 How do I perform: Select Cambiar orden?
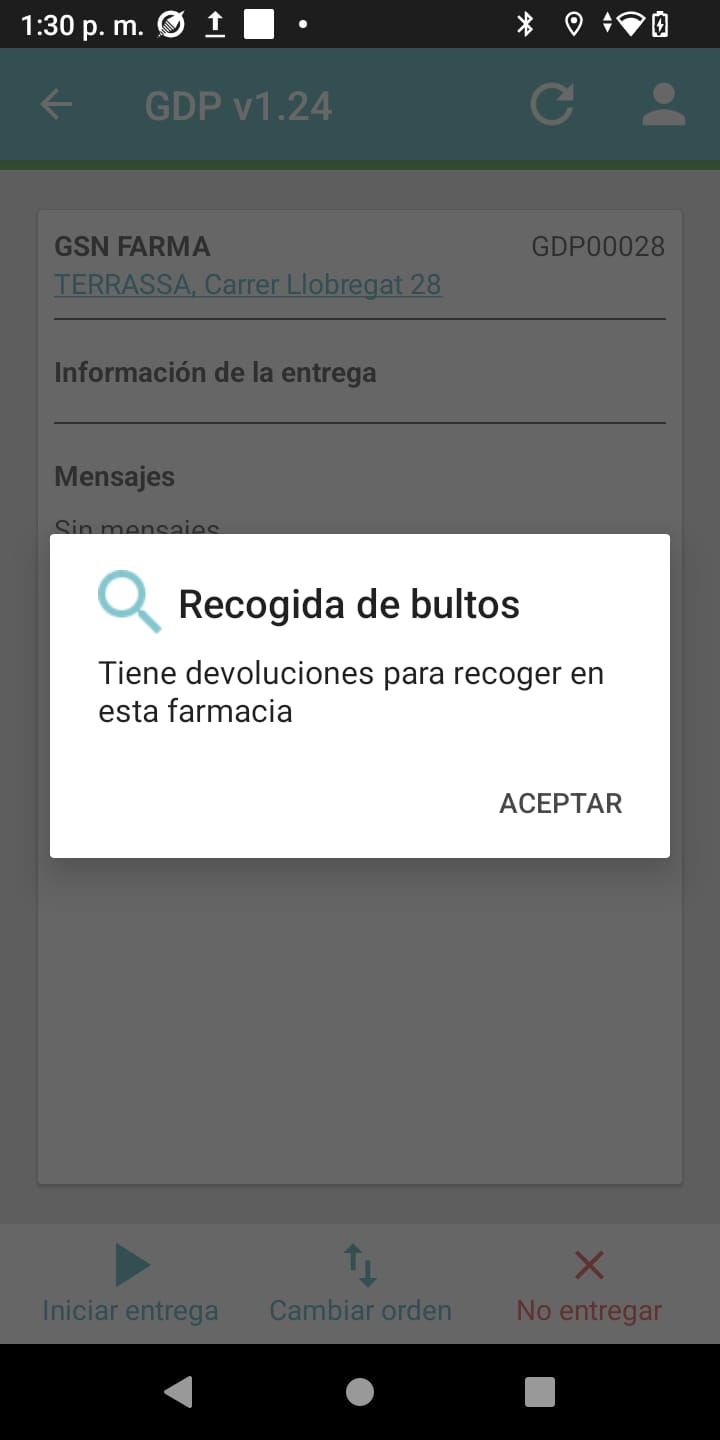coord(360,1285)
